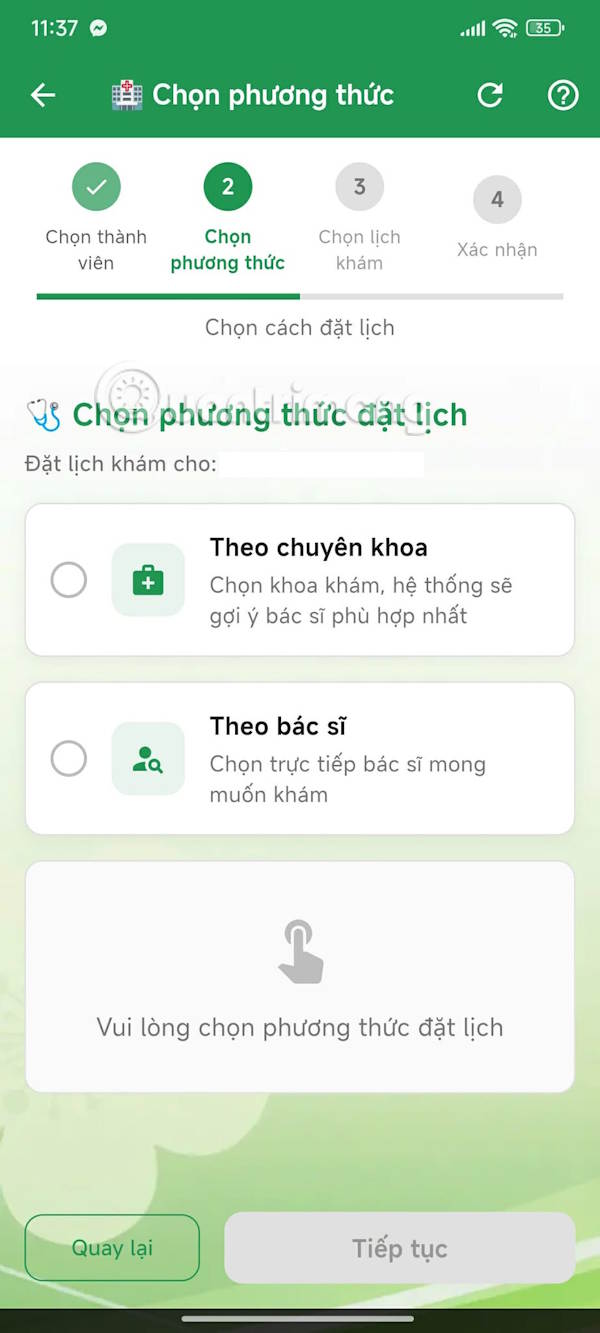Tap the Quay lại button
This screenshot has height=1333, width=600.
[x=112, y=1247]
